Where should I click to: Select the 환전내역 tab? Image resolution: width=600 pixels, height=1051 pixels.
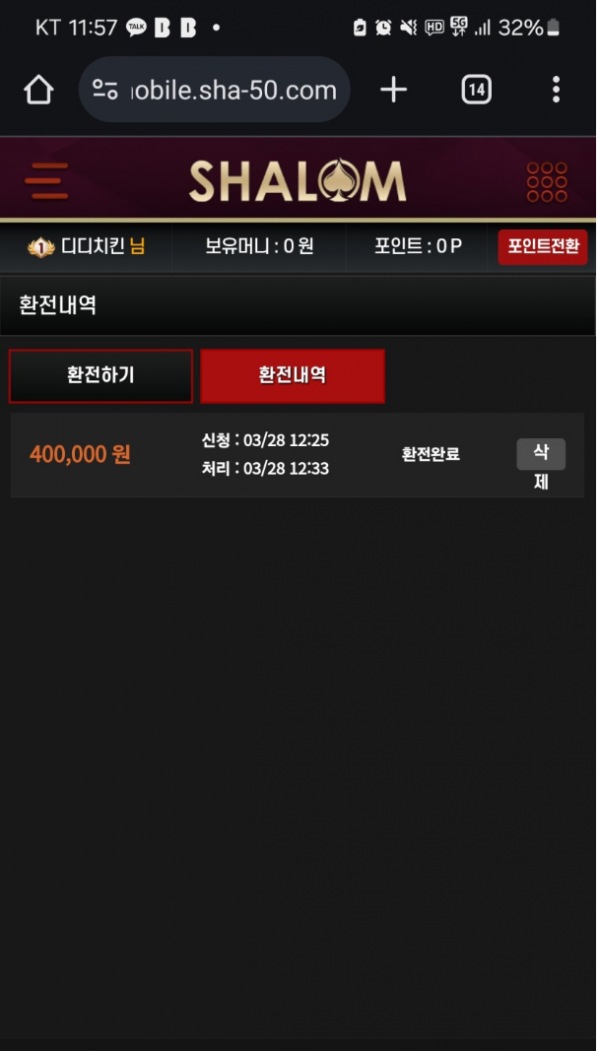[292, 376]
